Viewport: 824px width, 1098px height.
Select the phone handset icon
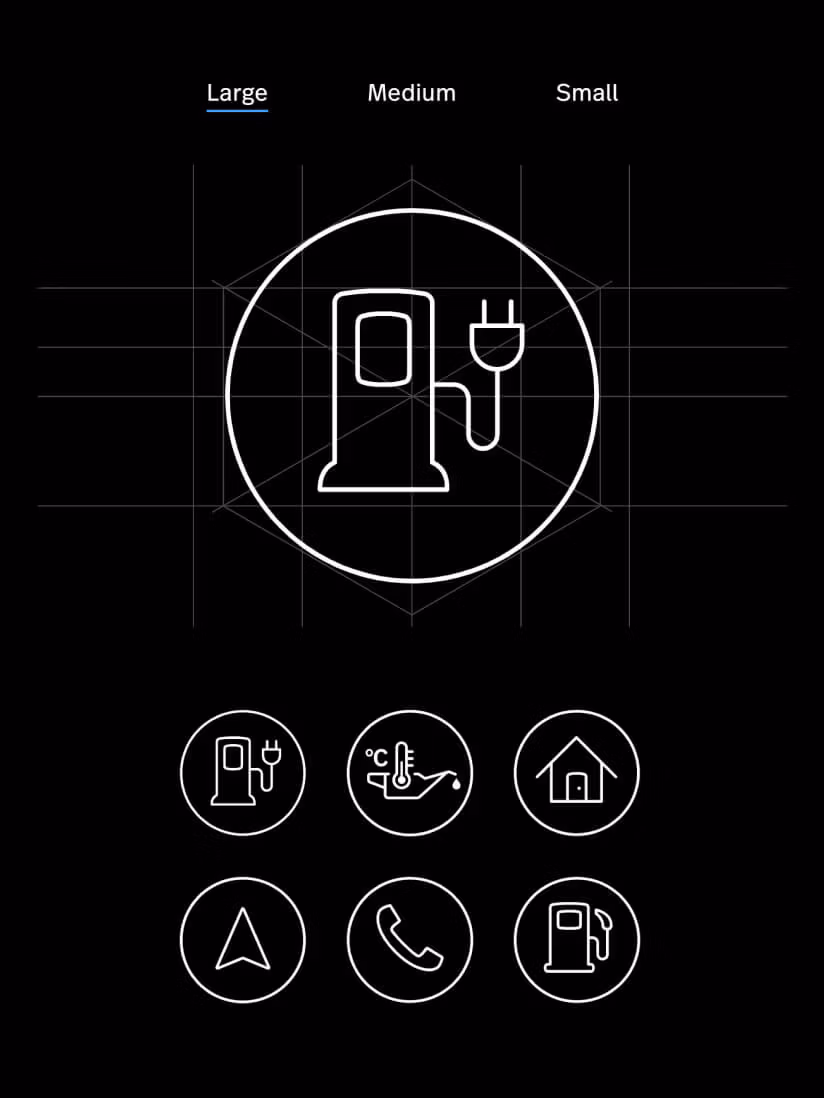410,940
